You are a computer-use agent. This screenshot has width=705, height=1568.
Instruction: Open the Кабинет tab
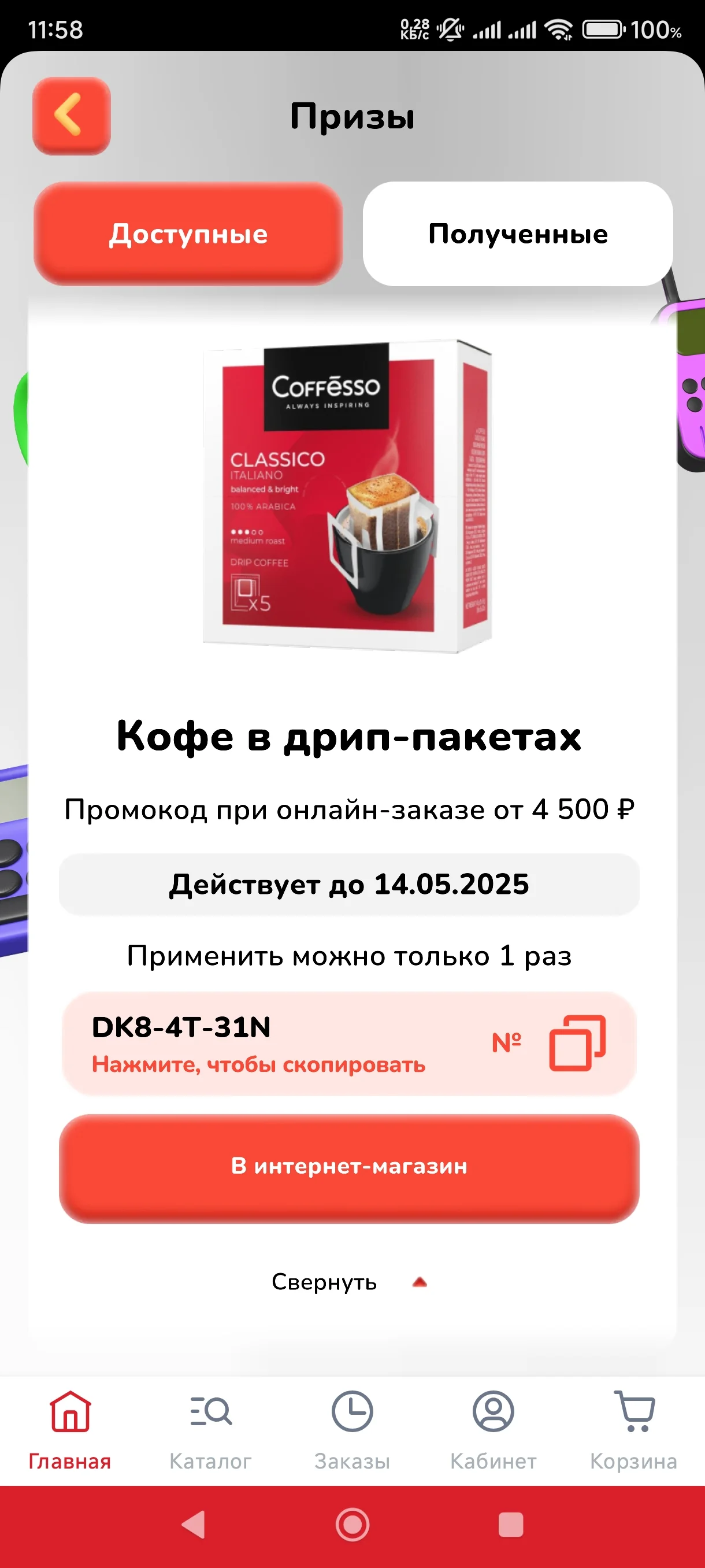493,1430
